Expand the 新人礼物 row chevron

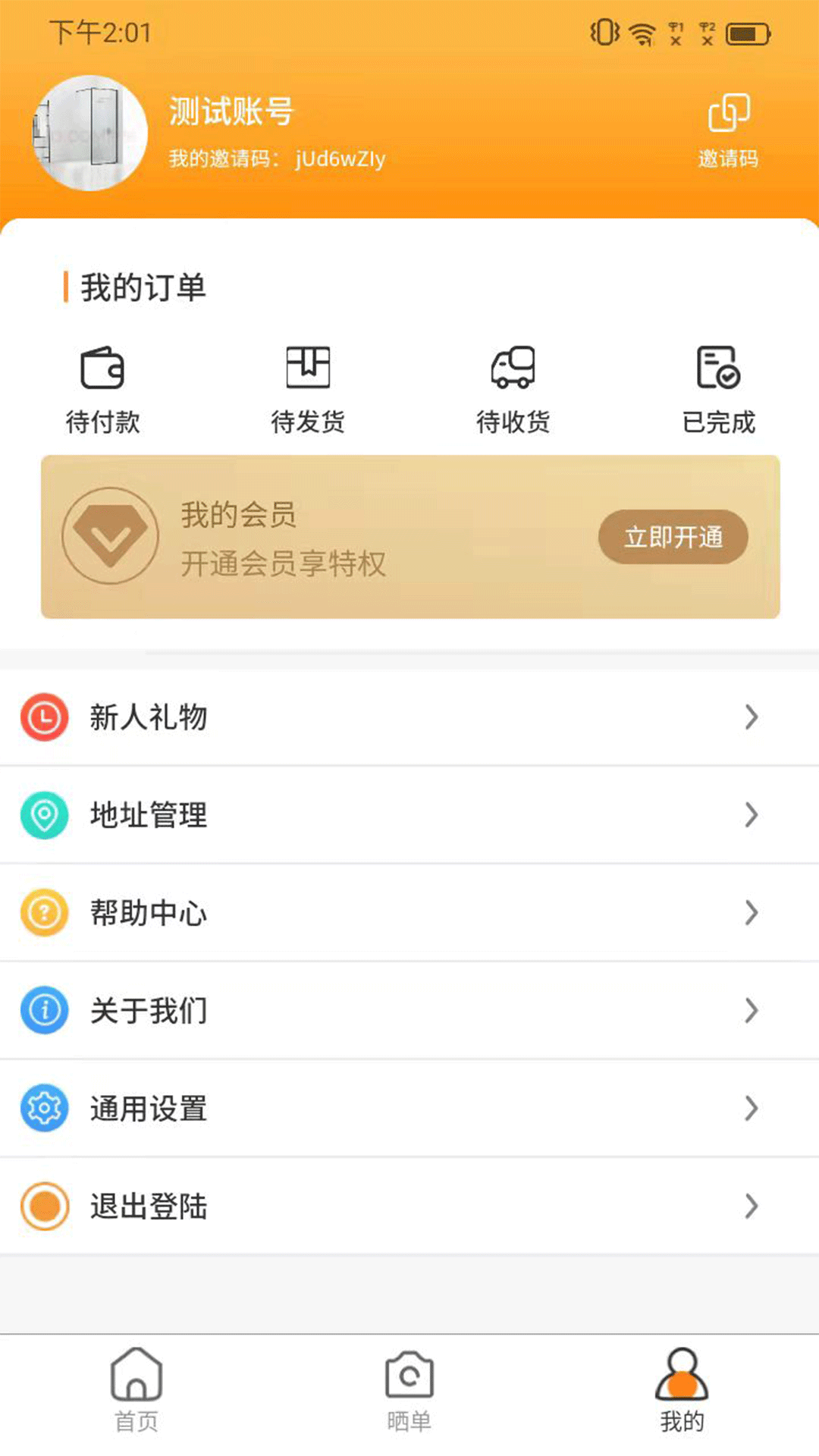[x=752, y=717]
